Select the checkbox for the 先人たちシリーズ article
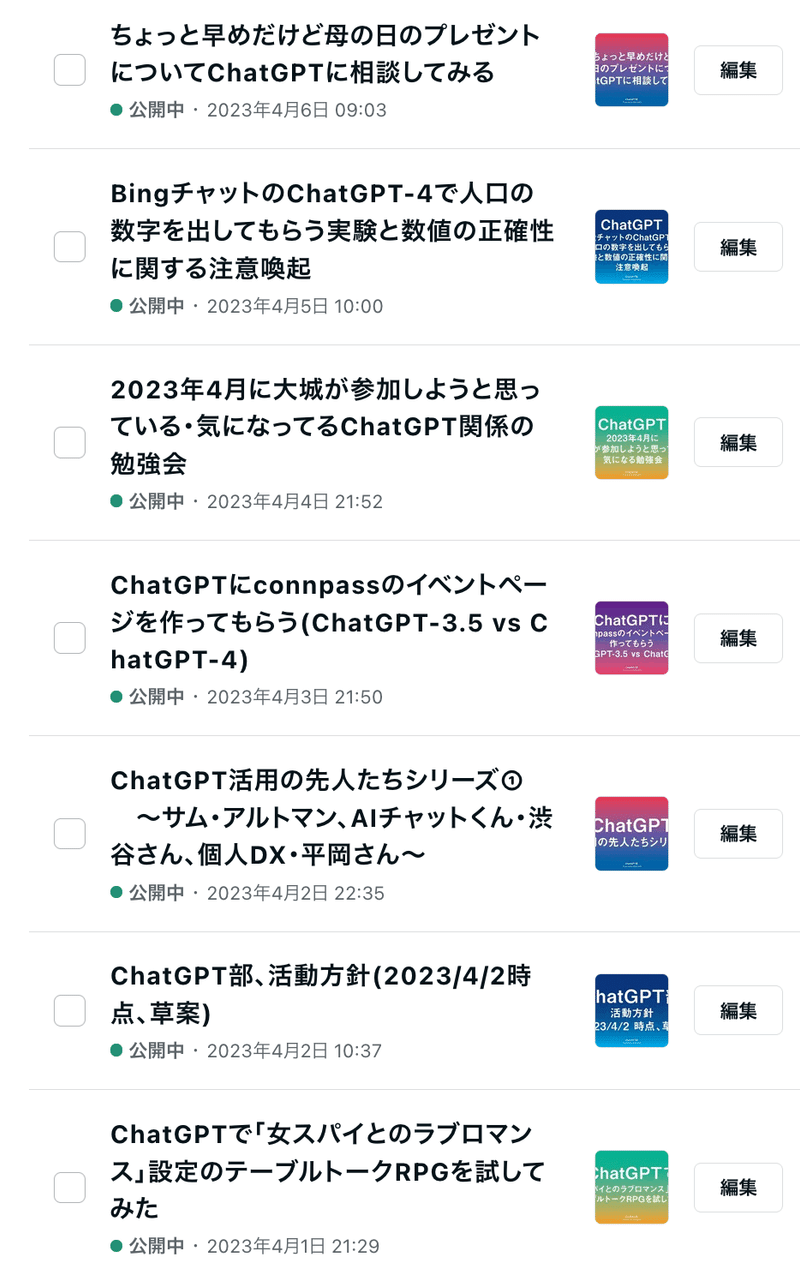This screenshot has width=800, height=1275. (x=70, y=833)
